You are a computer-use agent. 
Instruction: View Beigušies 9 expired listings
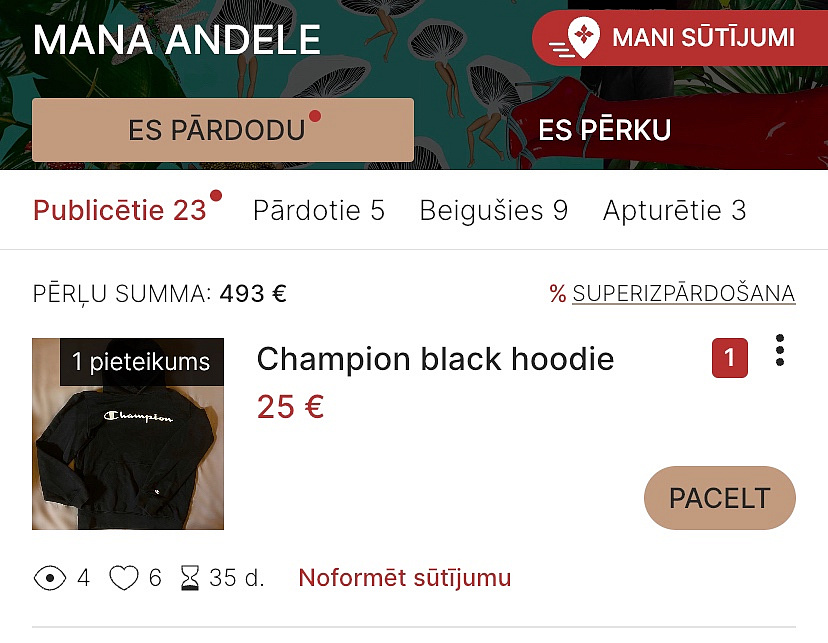pos(493,211)
